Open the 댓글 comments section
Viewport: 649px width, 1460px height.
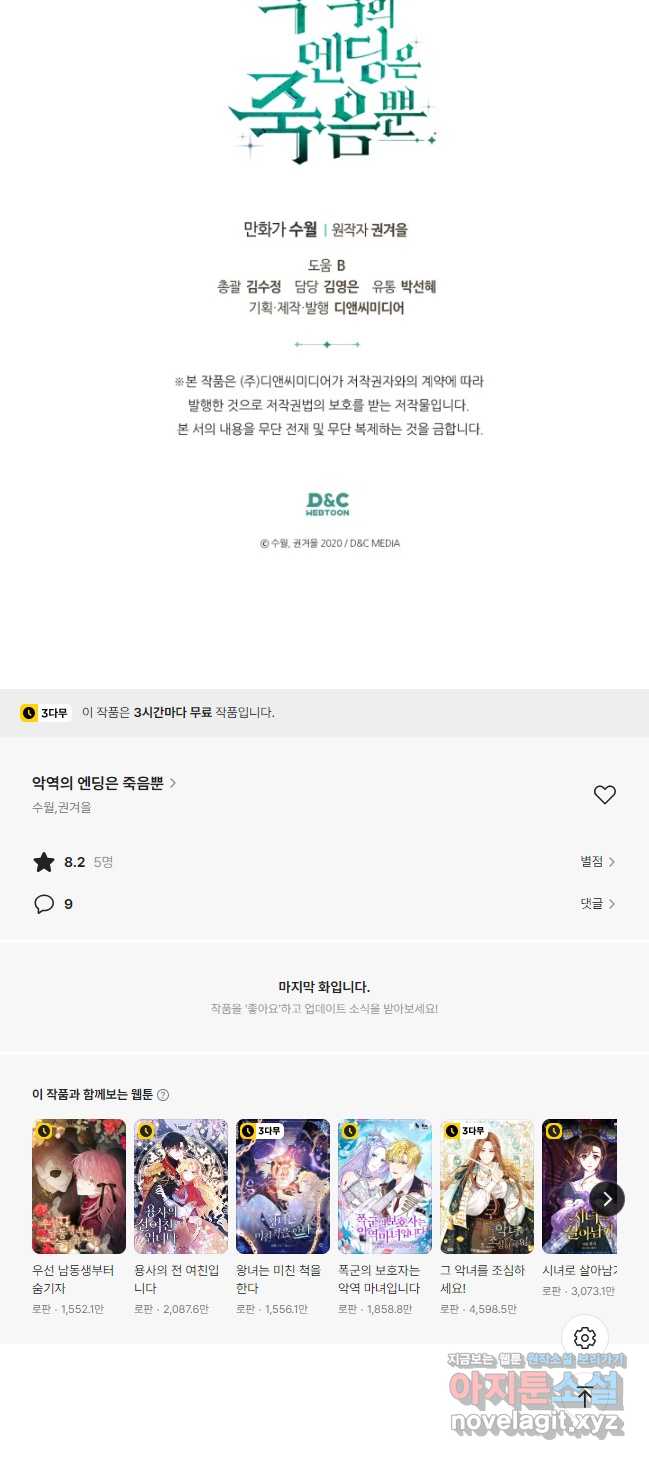(x=597, y=903)
